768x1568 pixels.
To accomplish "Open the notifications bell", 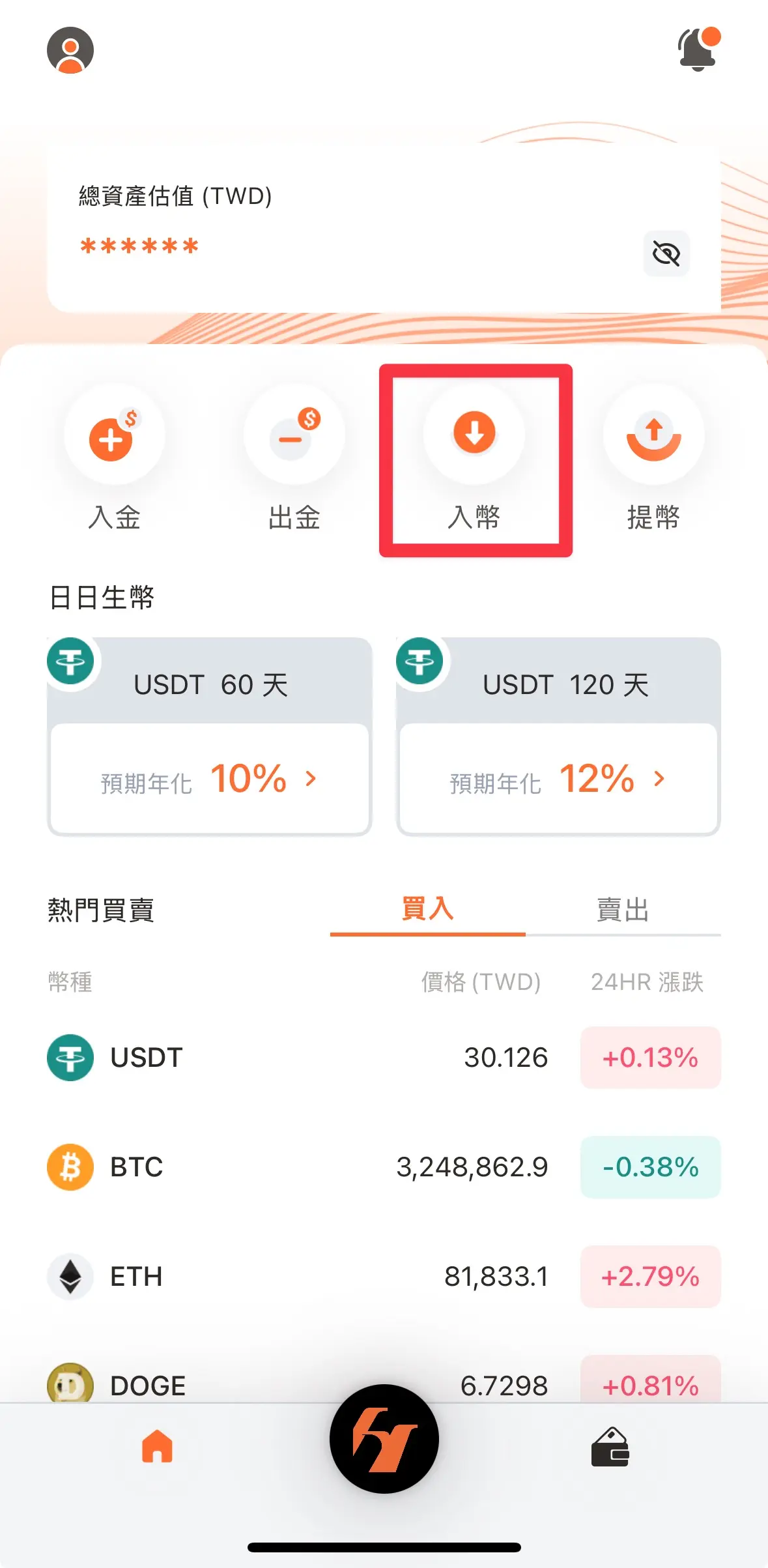I will (x=698, y=50).
